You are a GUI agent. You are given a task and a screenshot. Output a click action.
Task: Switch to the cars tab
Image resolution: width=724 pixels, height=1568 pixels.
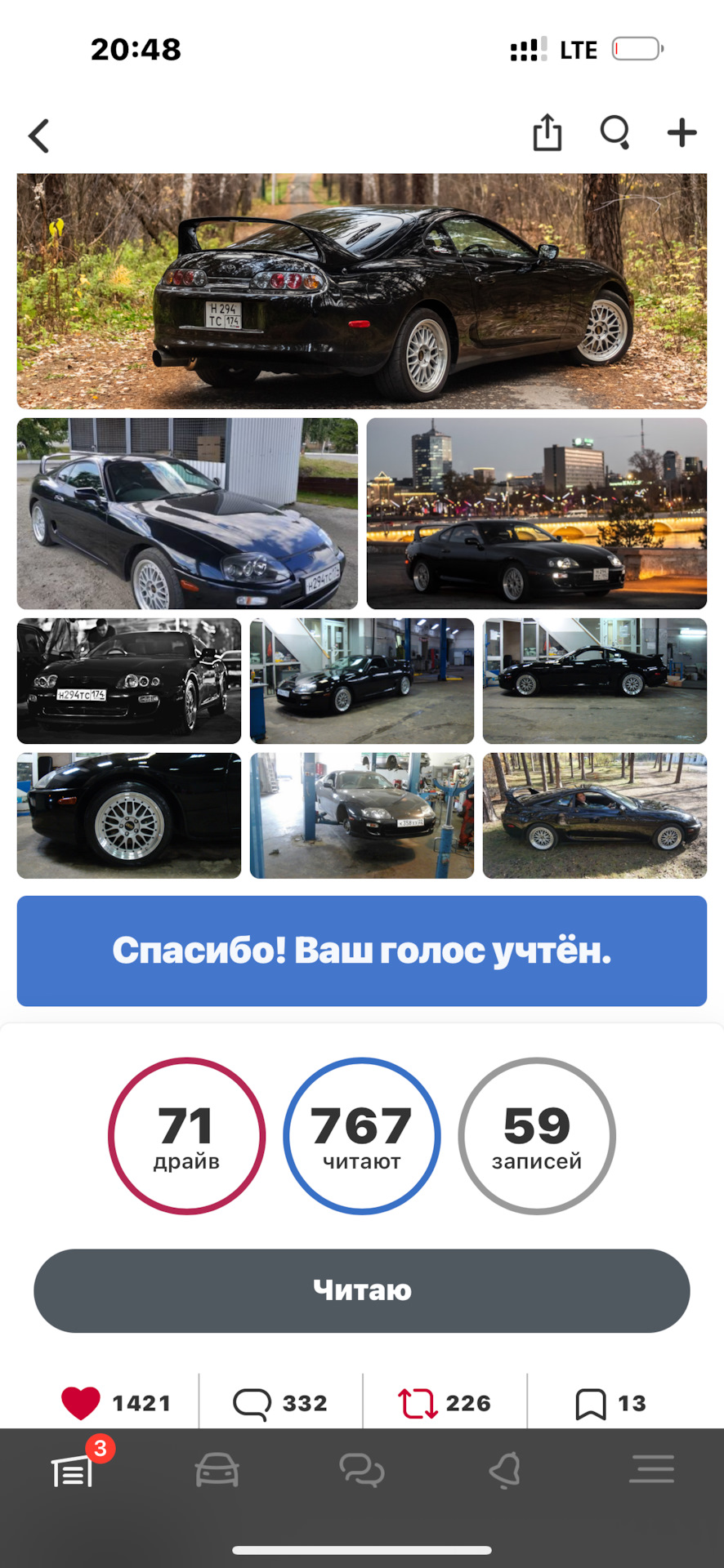(x=217, y=1470)
